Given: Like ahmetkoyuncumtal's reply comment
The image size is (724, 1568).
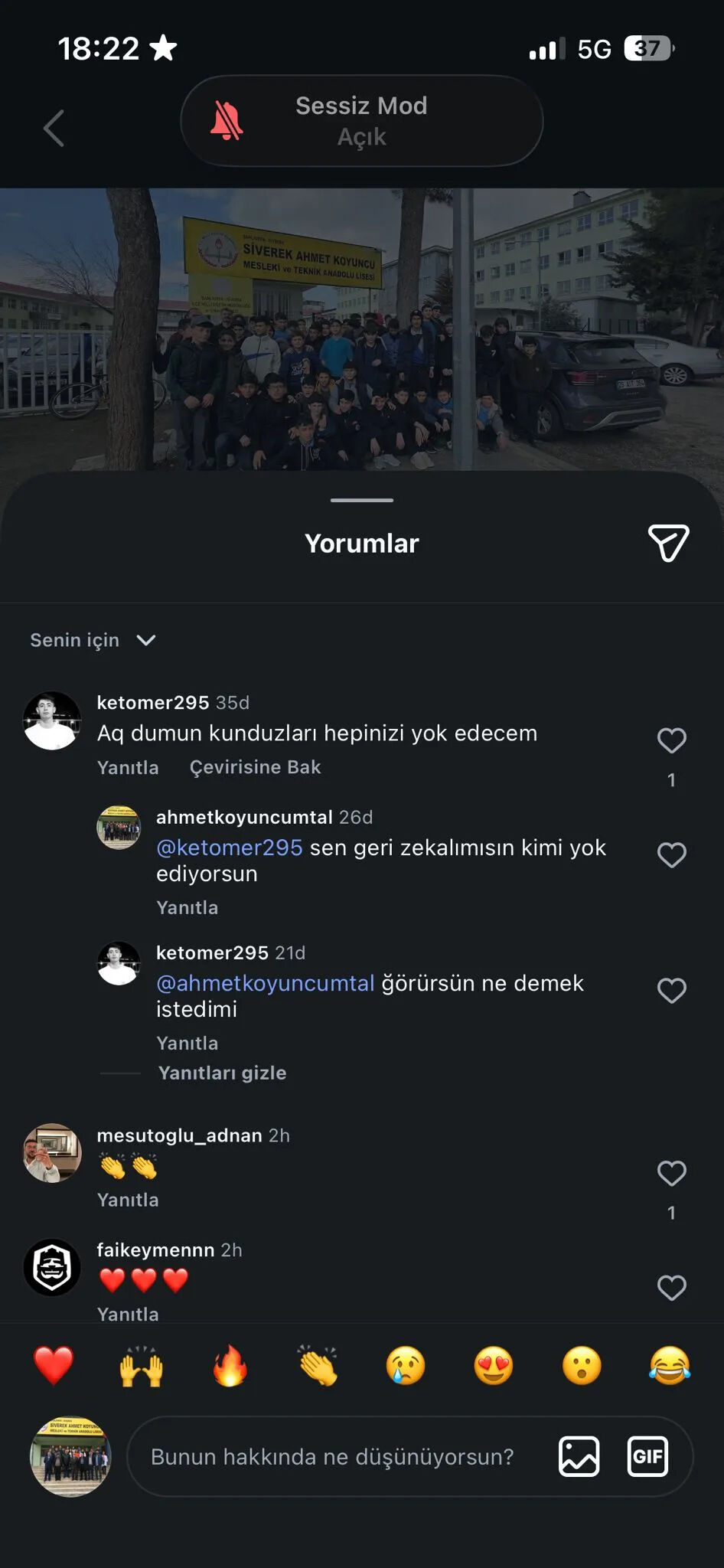Looking at the screenshot, I should [x=671, y=855].
